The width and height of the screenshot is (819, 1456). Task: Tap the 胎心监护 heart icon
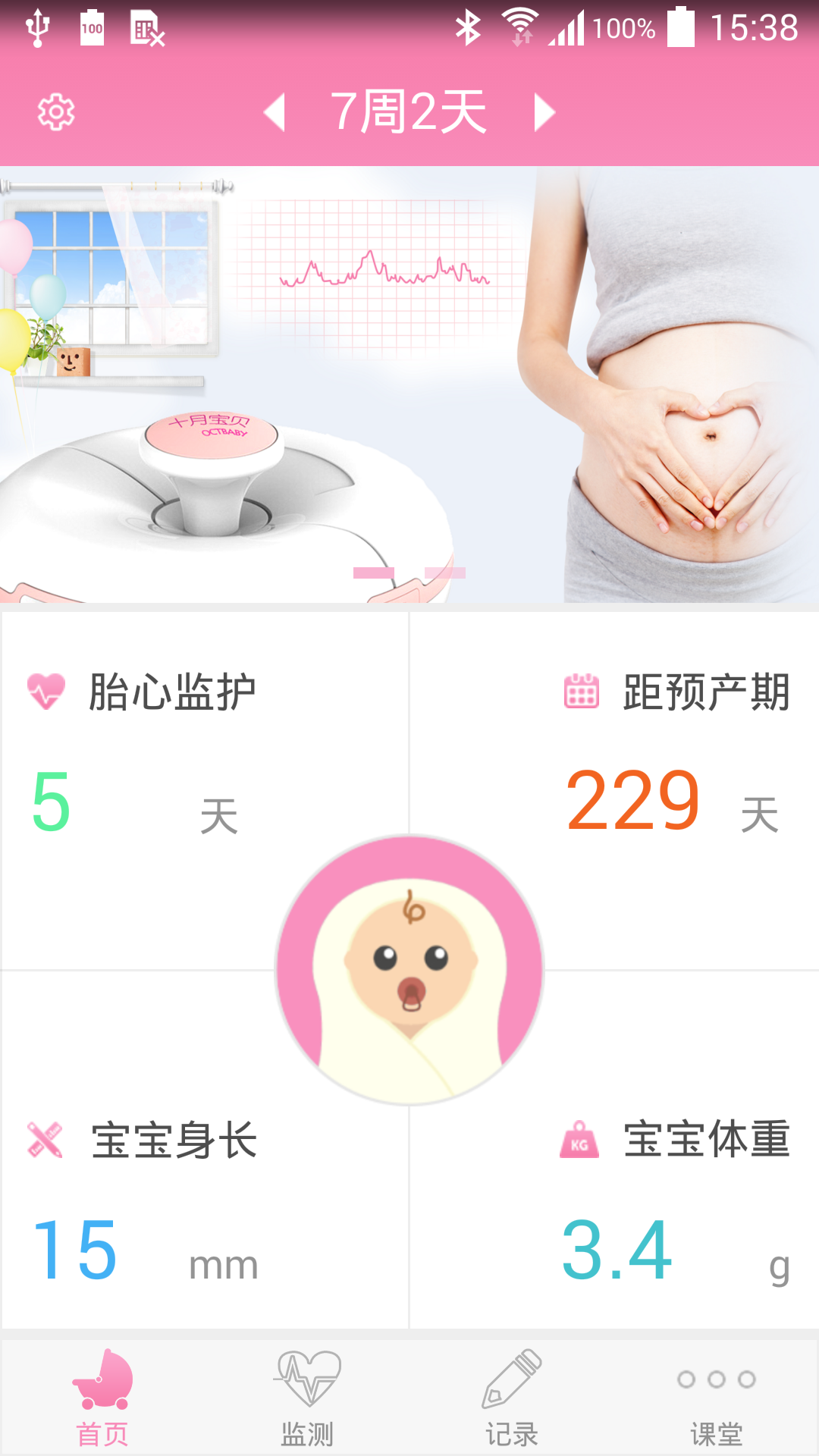(47, 690)
